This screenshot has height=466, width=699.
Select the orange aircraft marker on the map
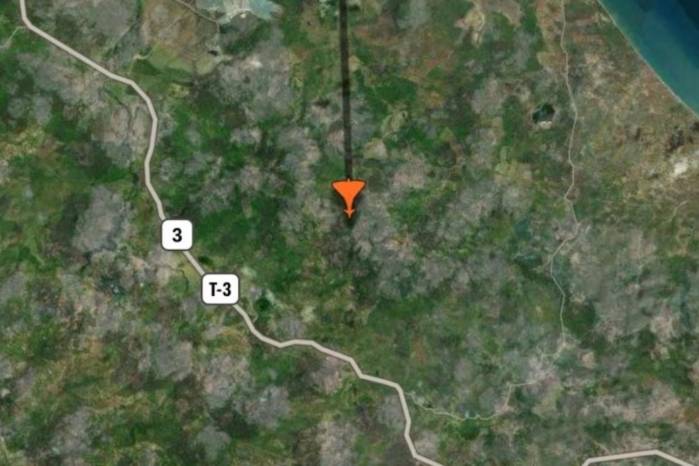click(349, 195)
